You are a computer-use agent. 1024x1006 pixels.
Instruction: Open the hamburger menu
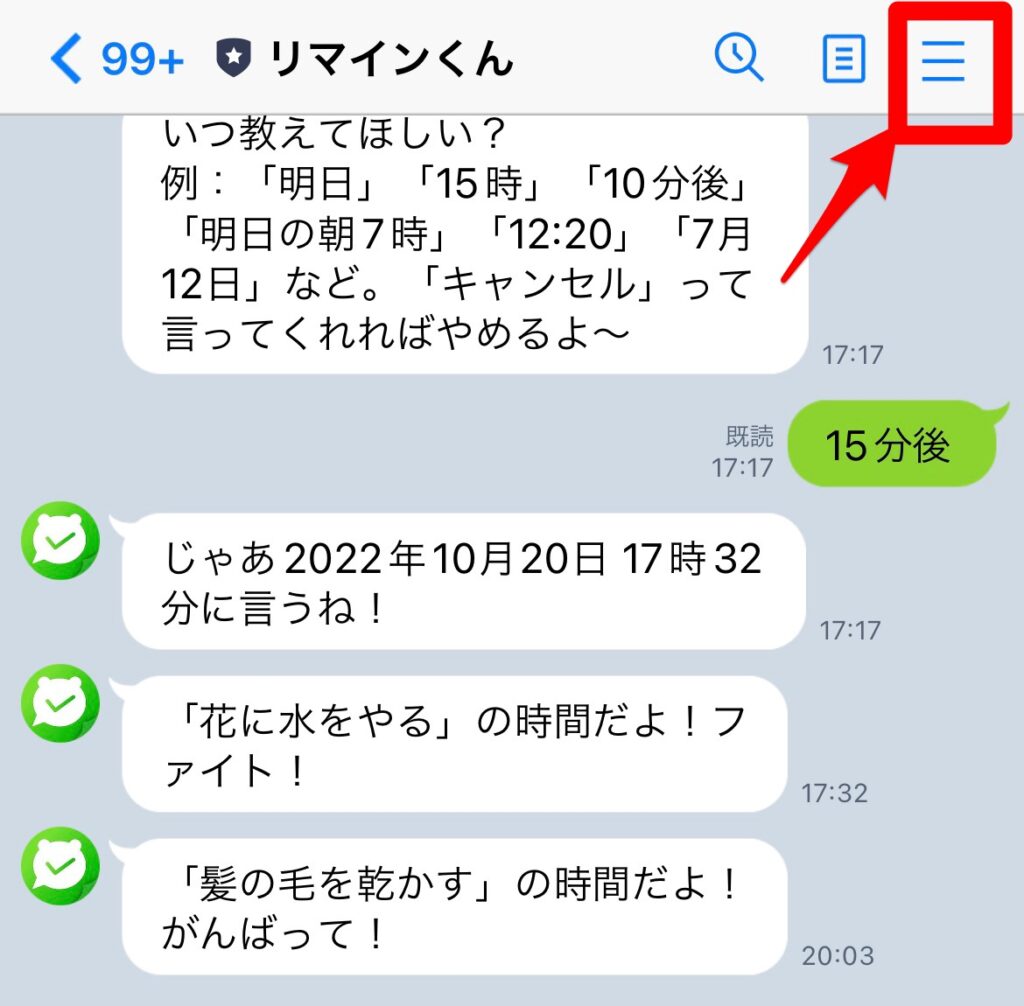[943, 60]
